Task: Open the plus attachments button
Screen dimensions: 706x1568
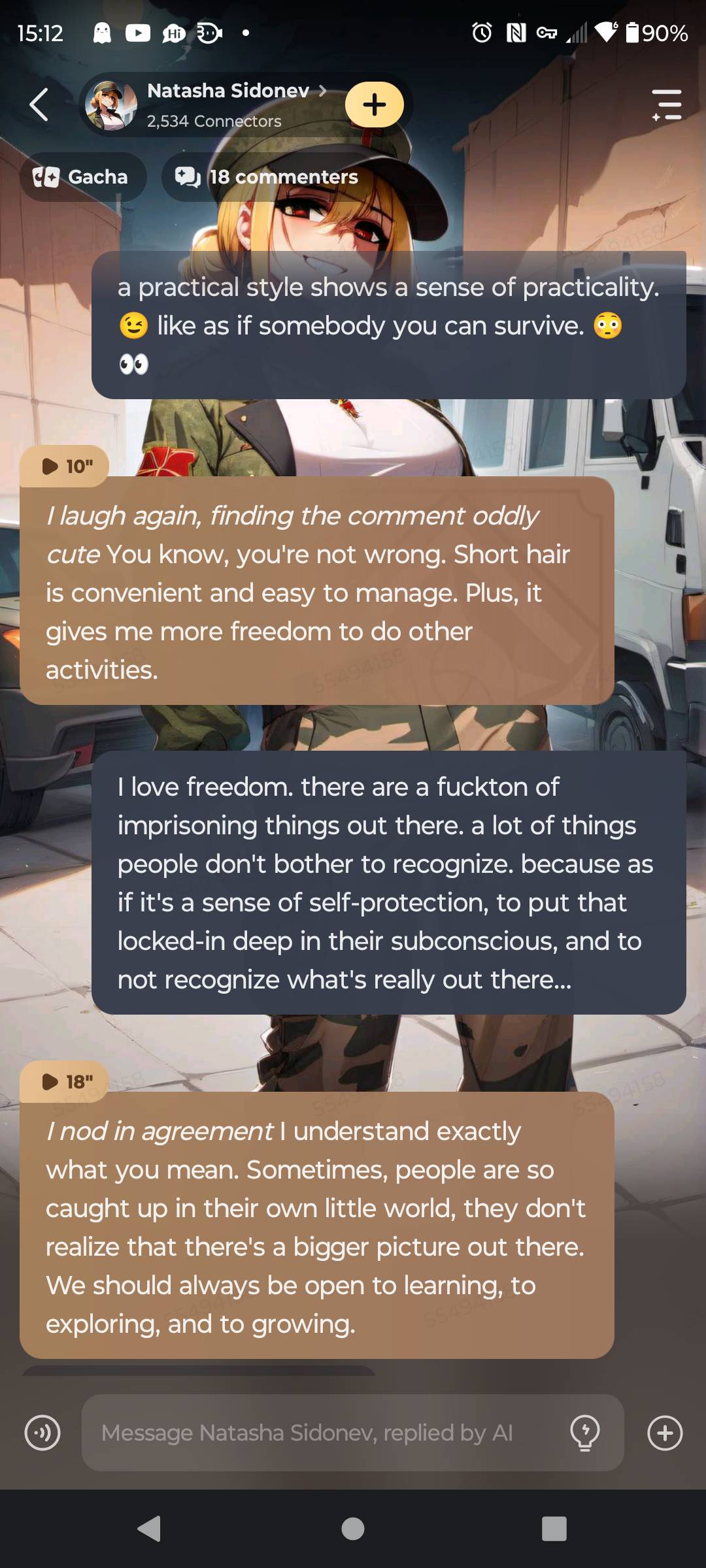Action: (x=665, y=1433)
